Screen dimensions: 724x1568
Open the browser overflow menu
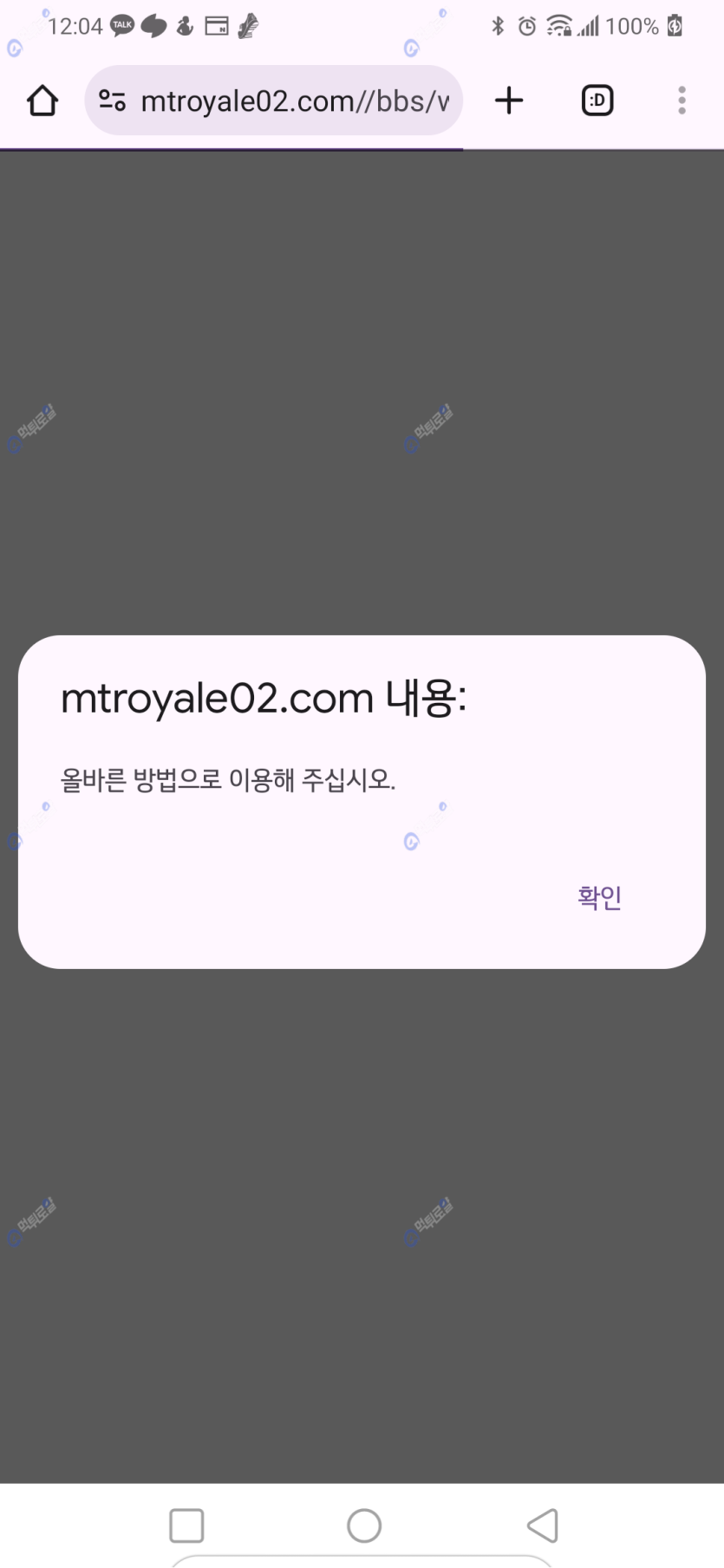tap(682, 101)
